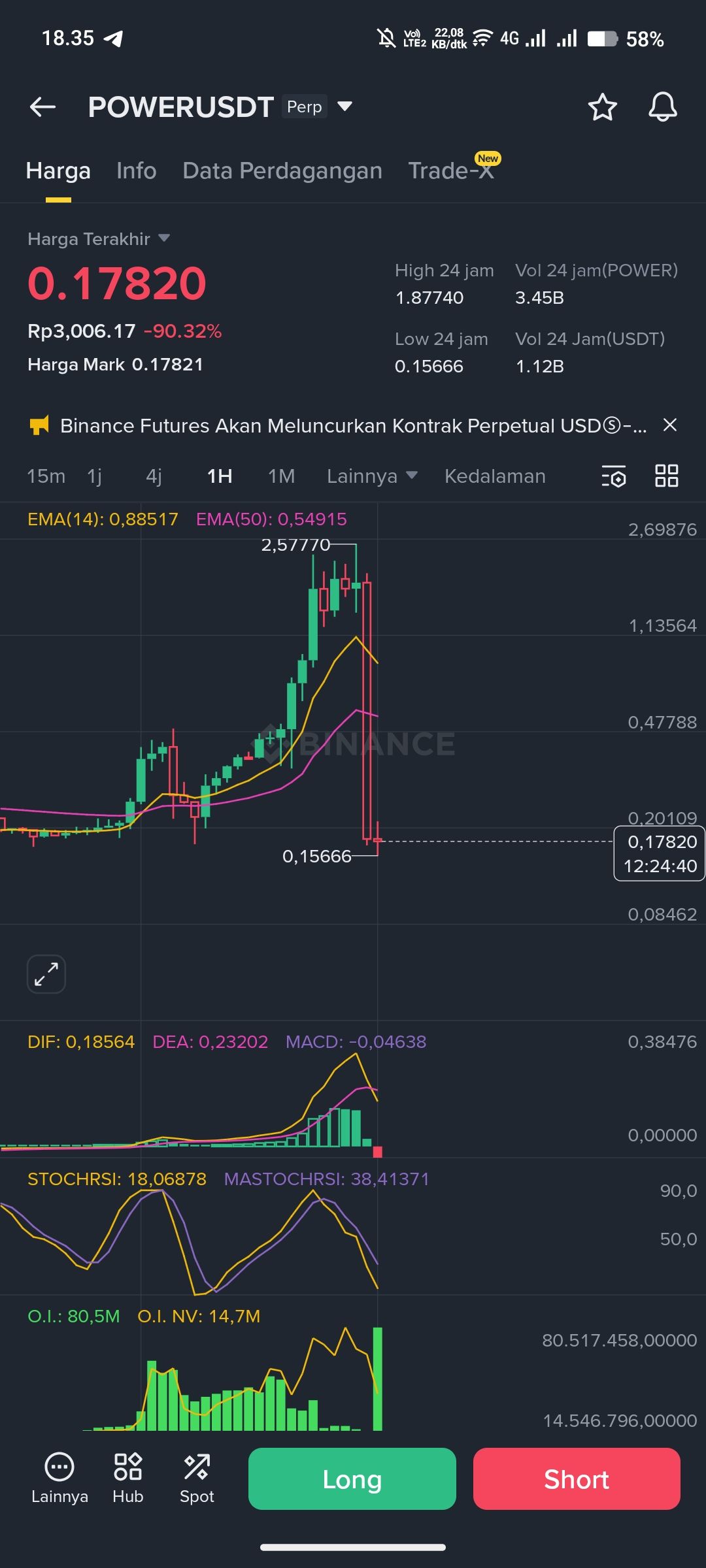Select the 4j chart interval
The image size is (706, 1568).
(x=154, y=476)
